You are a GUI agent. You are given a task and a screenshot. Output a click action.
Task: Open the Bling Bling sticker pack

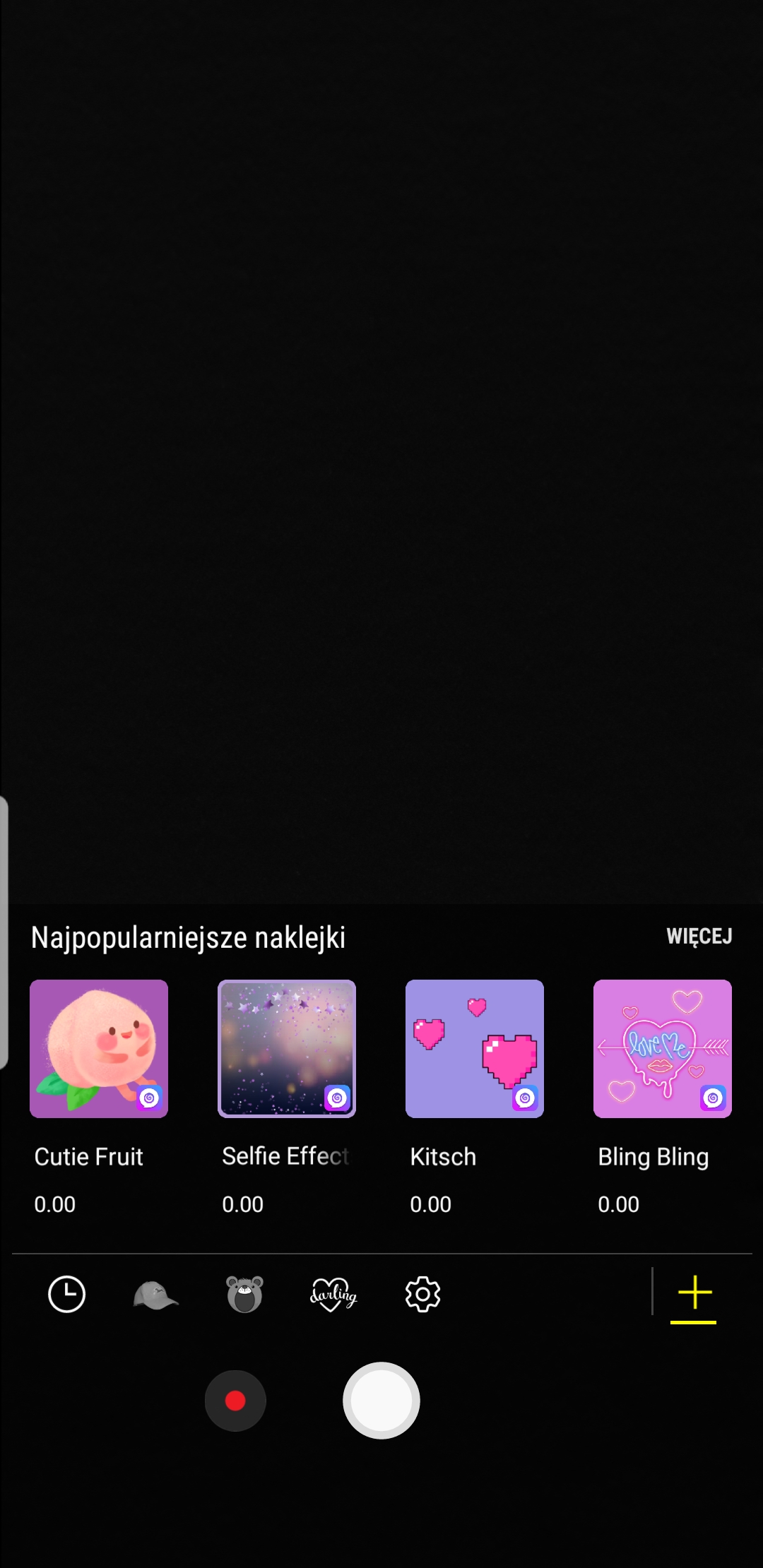(663, 1048)
